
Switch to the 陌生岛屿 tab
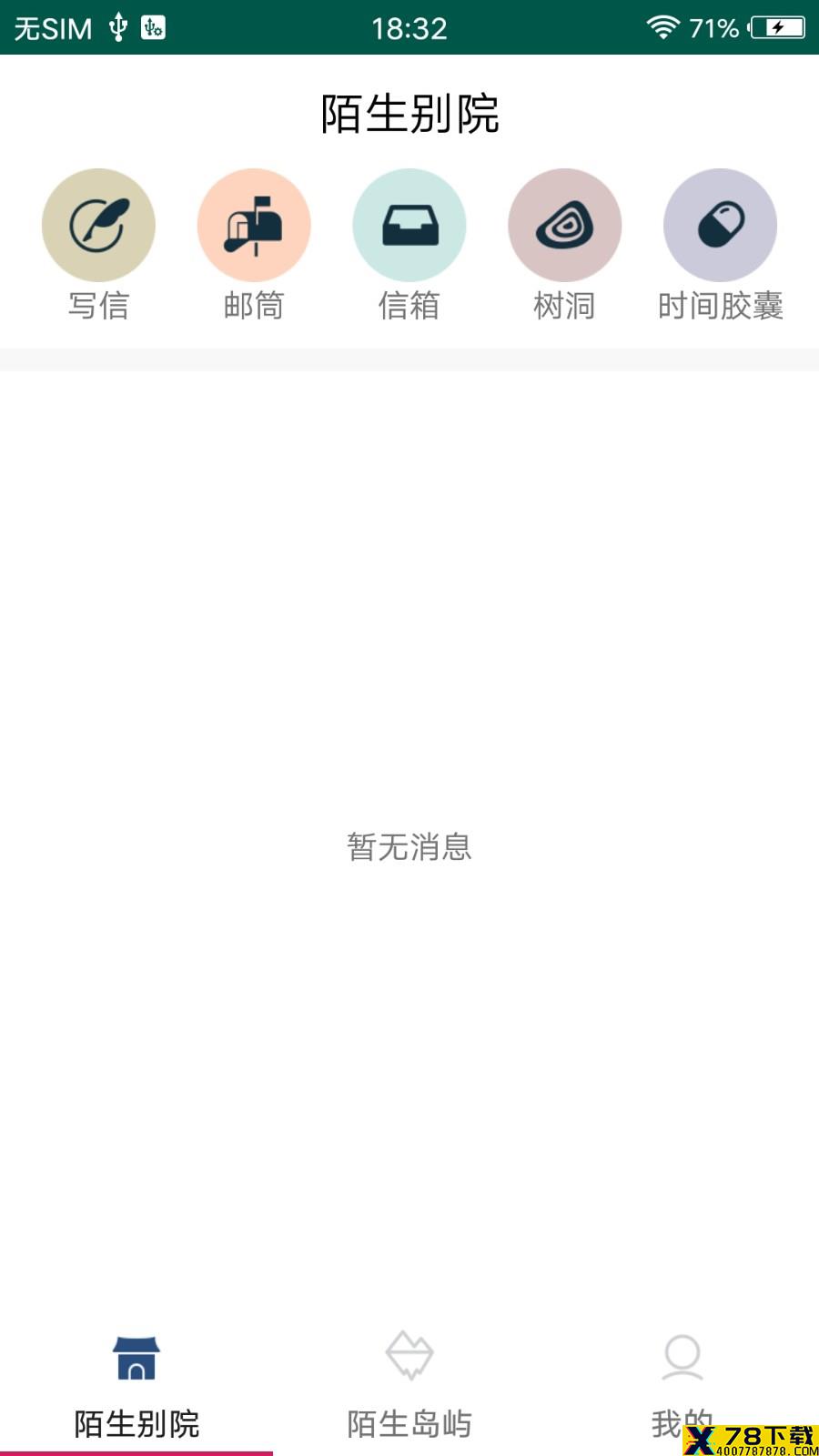click(409, 1387)
